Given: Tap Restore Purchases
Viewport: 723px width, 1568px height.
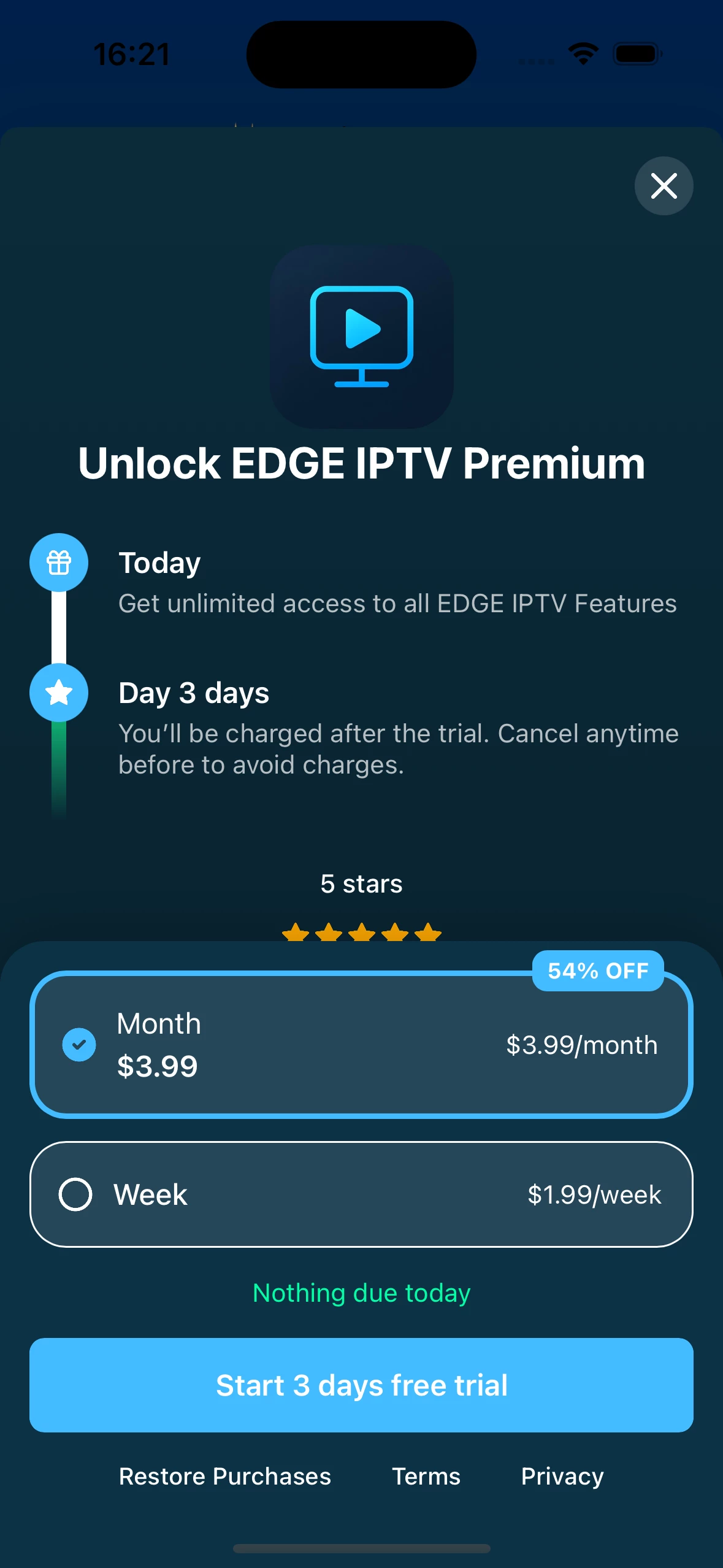Looking at the screenshot, I should [224, 1477].
